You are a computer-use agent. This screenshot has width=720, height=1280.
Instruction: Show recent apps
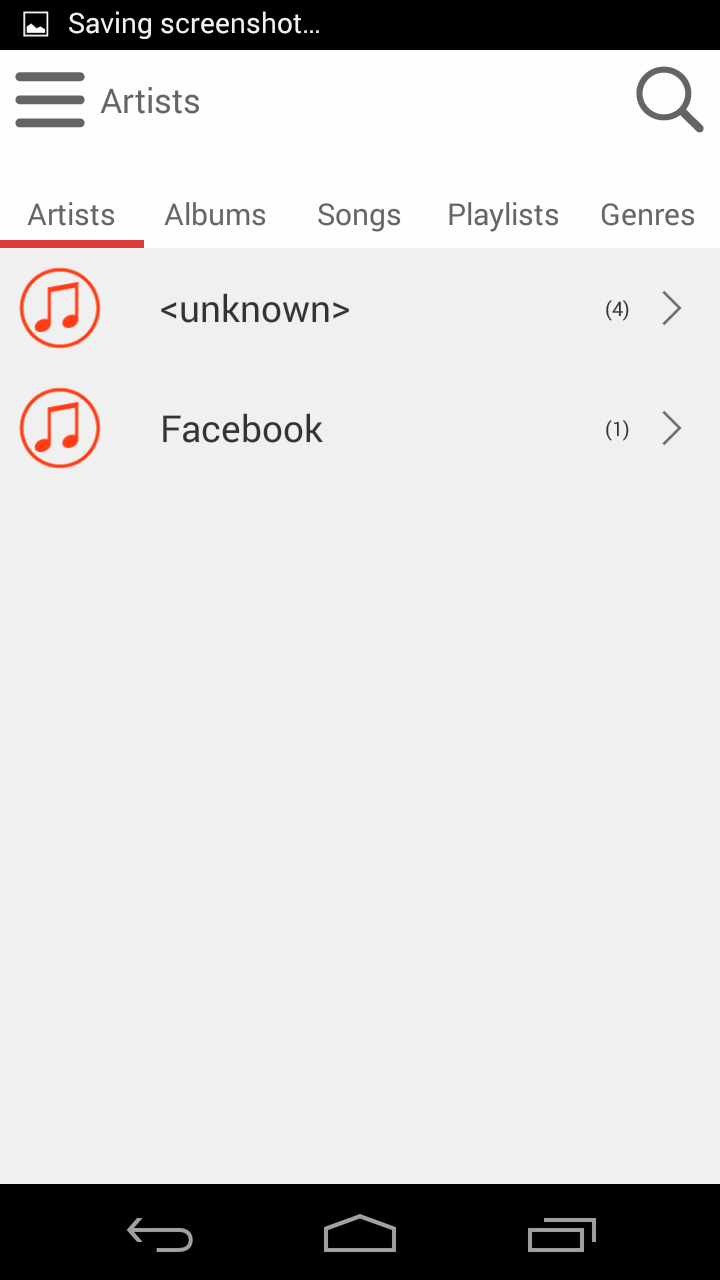[561, 1235]
